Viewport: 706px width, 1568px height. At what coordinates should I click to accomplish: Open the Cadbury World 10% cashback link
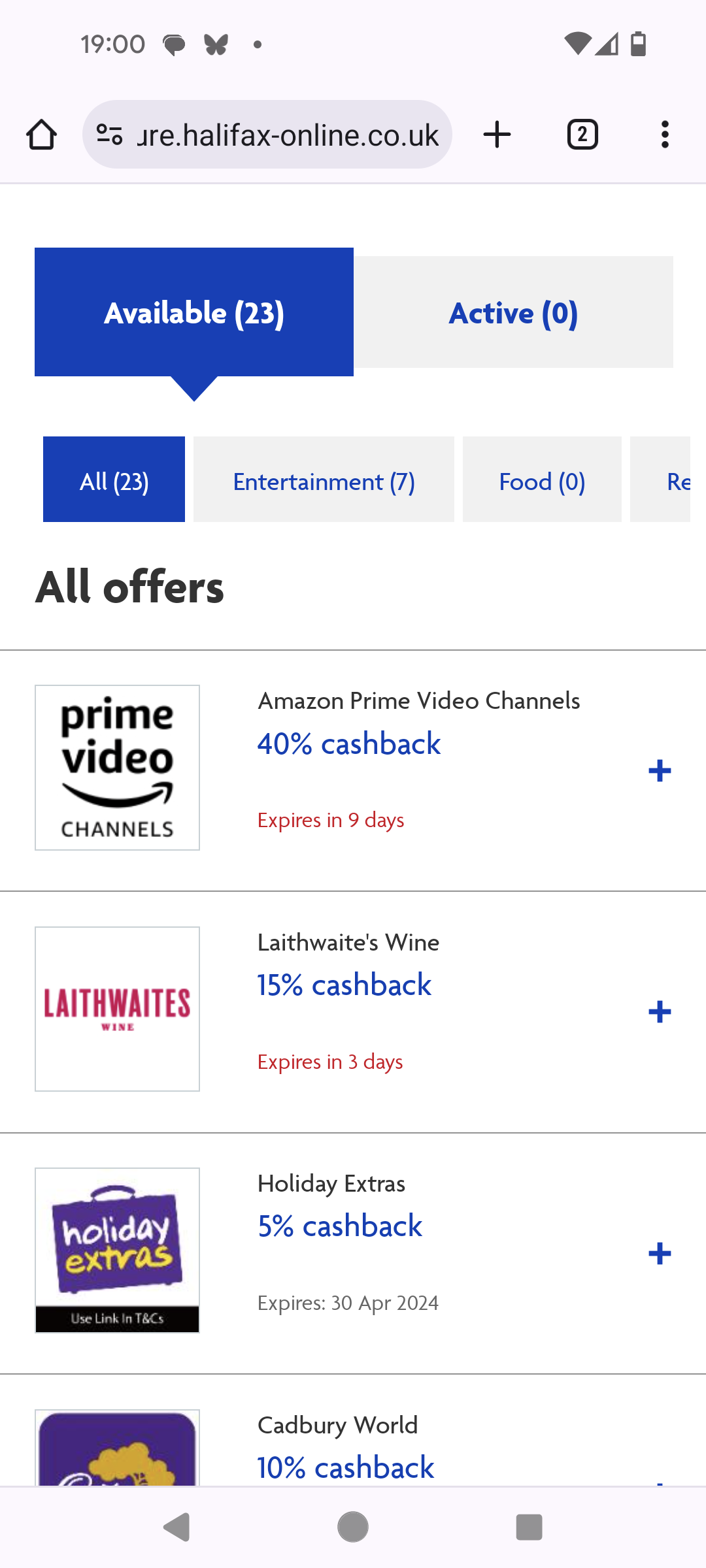click(345, 1467)
